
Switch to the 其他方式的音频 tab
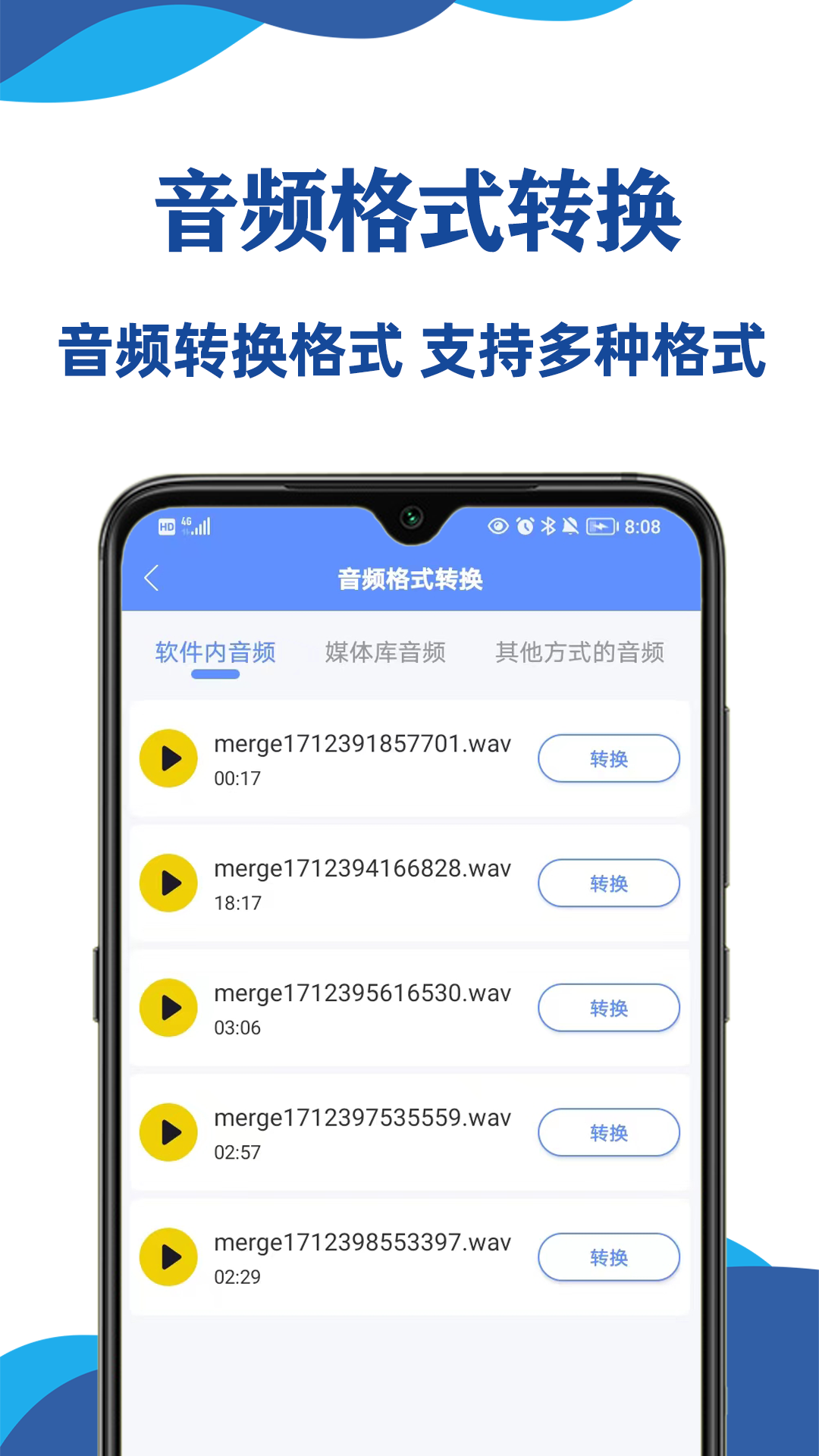(582, 652)
